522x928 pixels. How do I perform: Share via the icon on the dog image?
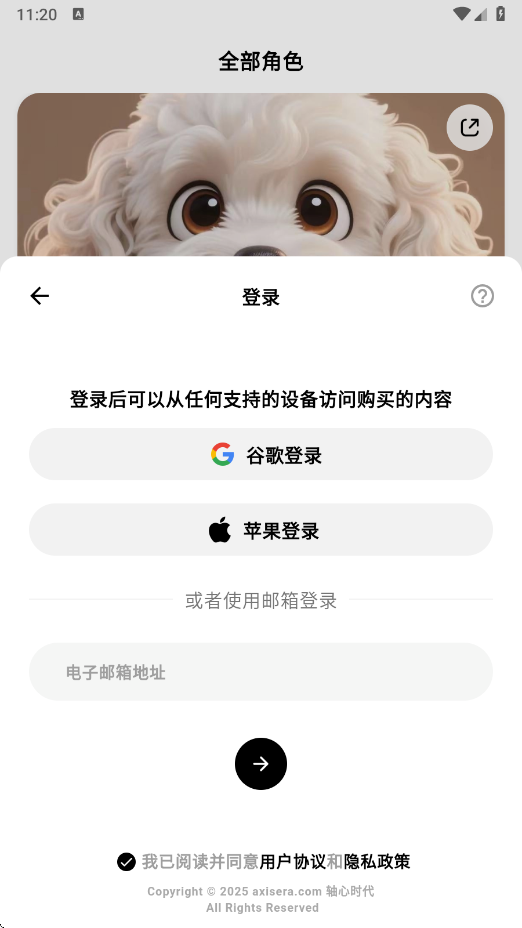coord(469,127)
